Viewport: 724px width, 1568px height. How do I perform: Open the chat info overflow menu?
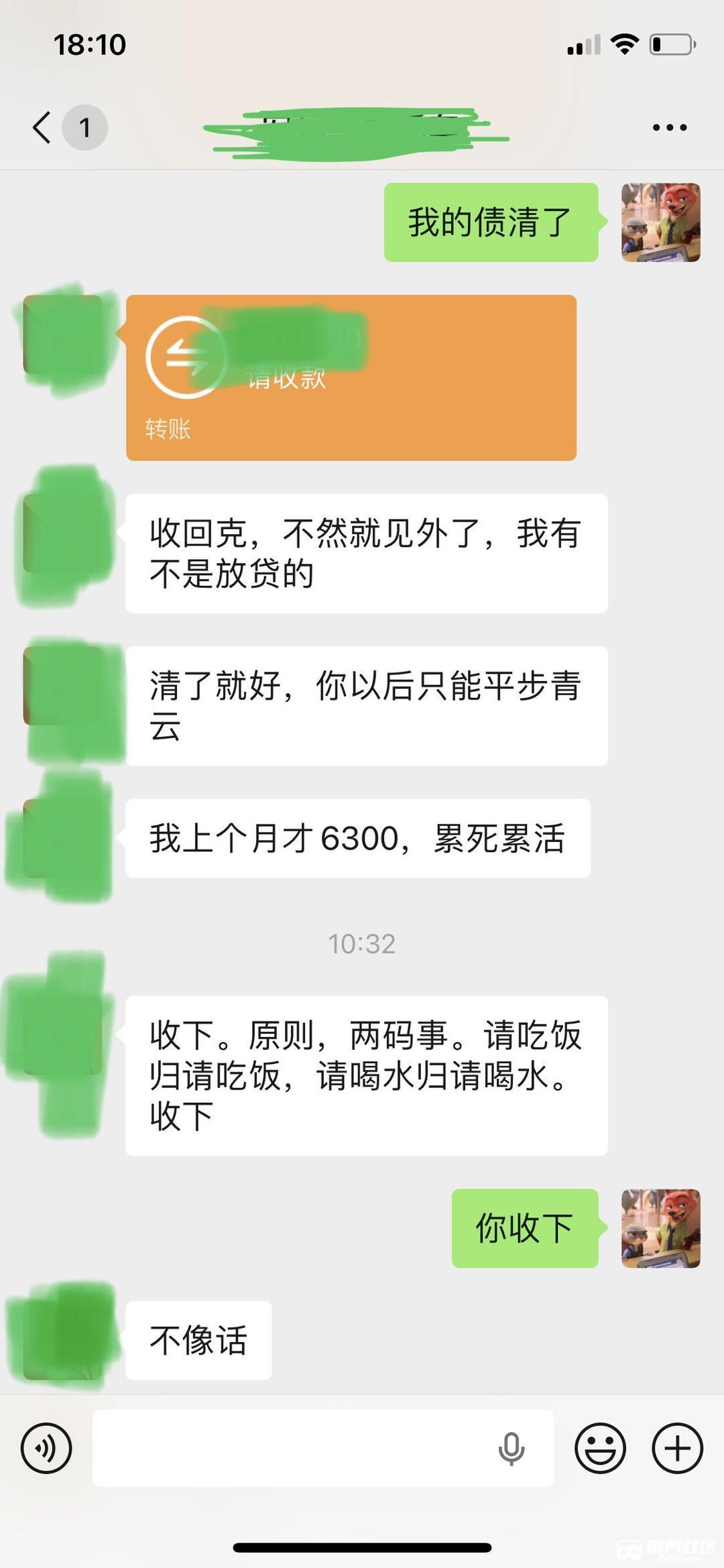(669, 127)
